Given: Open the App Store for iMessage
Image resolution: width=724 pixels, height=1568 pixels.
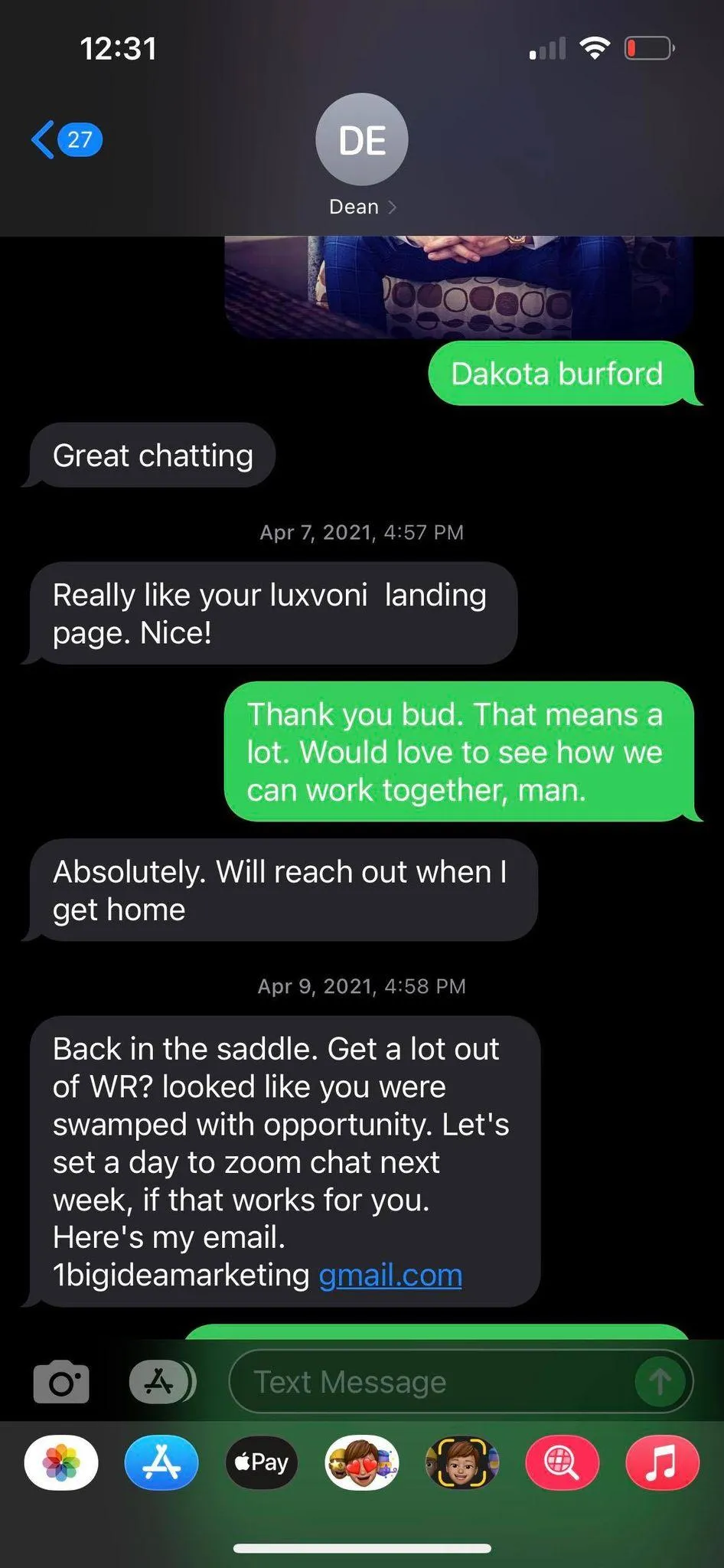Looking at the screenshot, I should (x=161, y=1462).
